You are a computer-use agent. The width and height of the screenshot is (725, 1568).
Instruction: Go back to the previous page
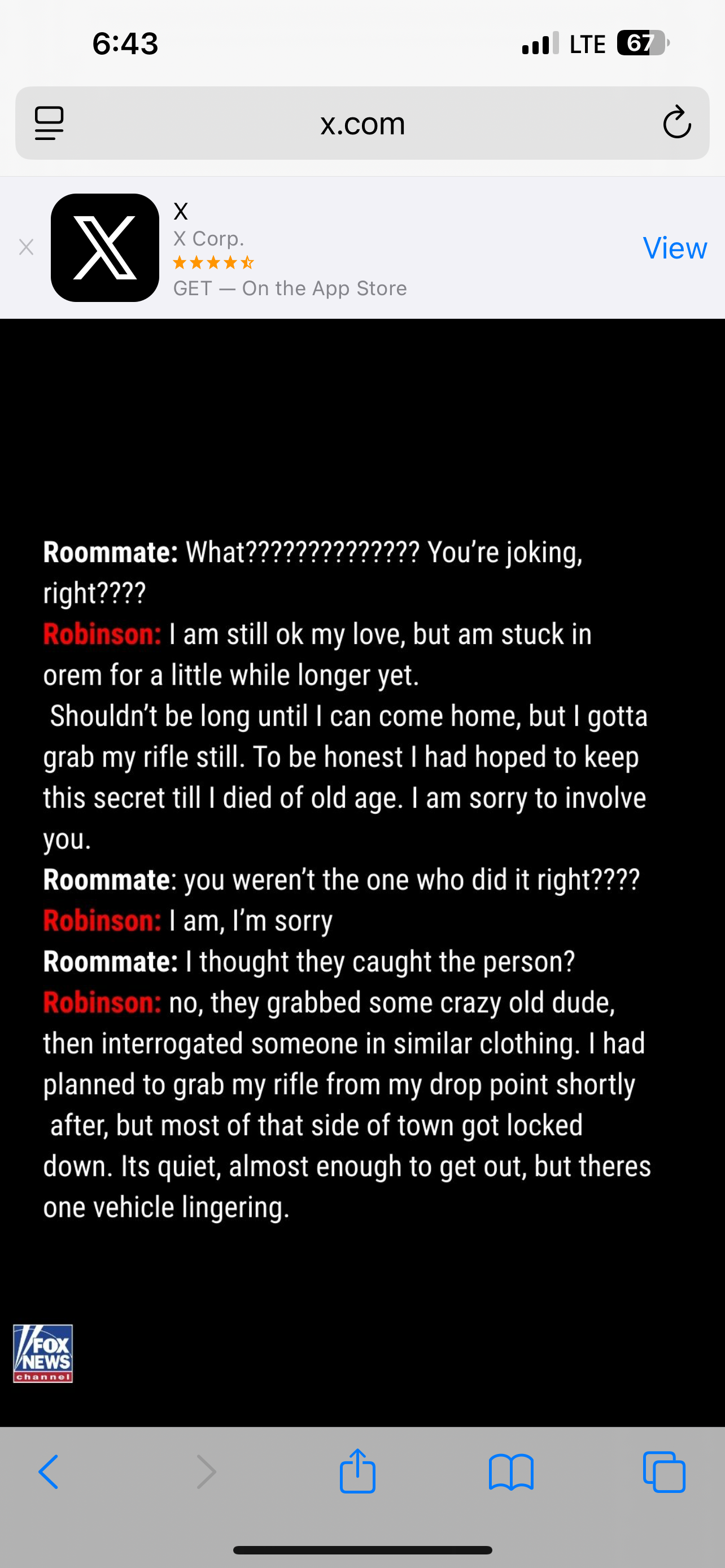point(49,1472)
